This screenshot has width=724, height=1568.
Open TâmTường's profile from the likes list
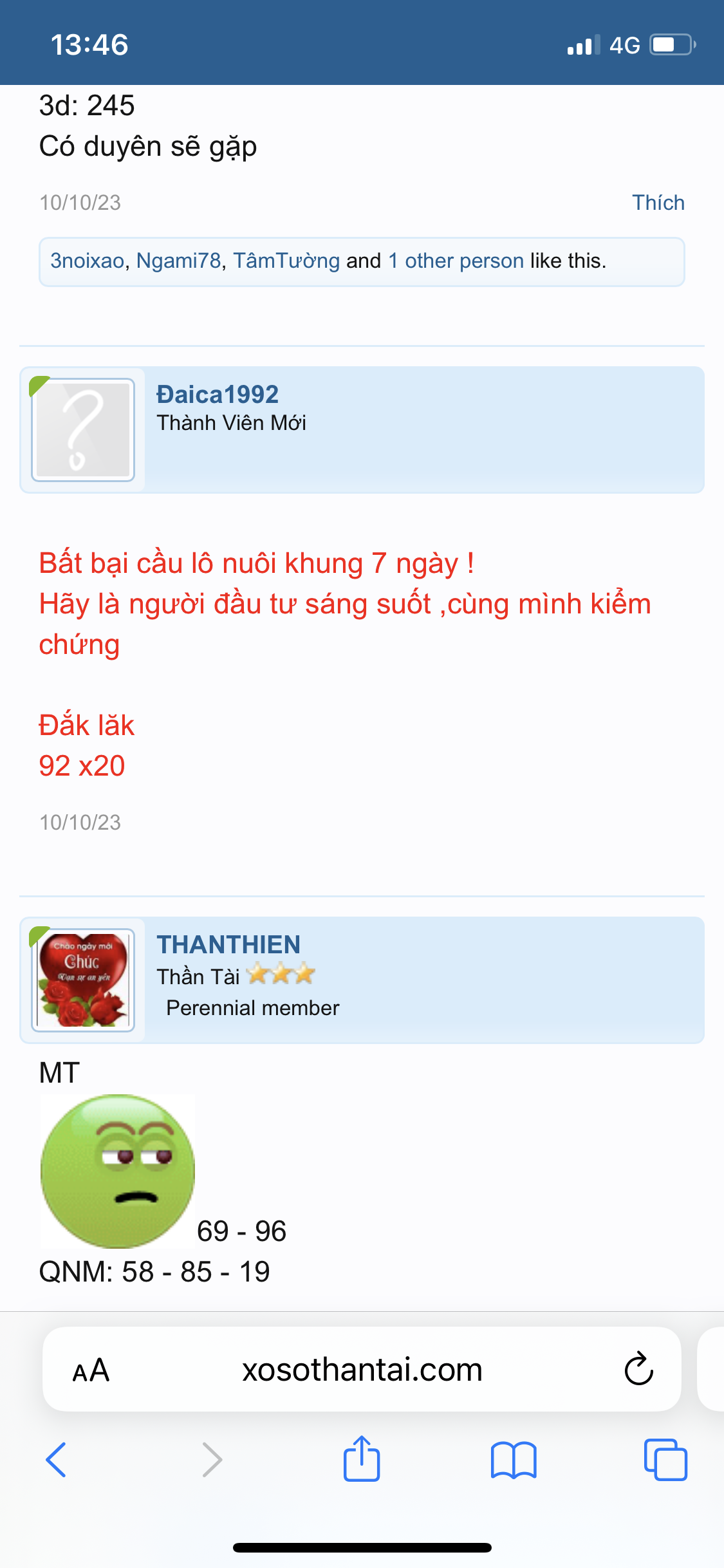[x=286, y=261]
